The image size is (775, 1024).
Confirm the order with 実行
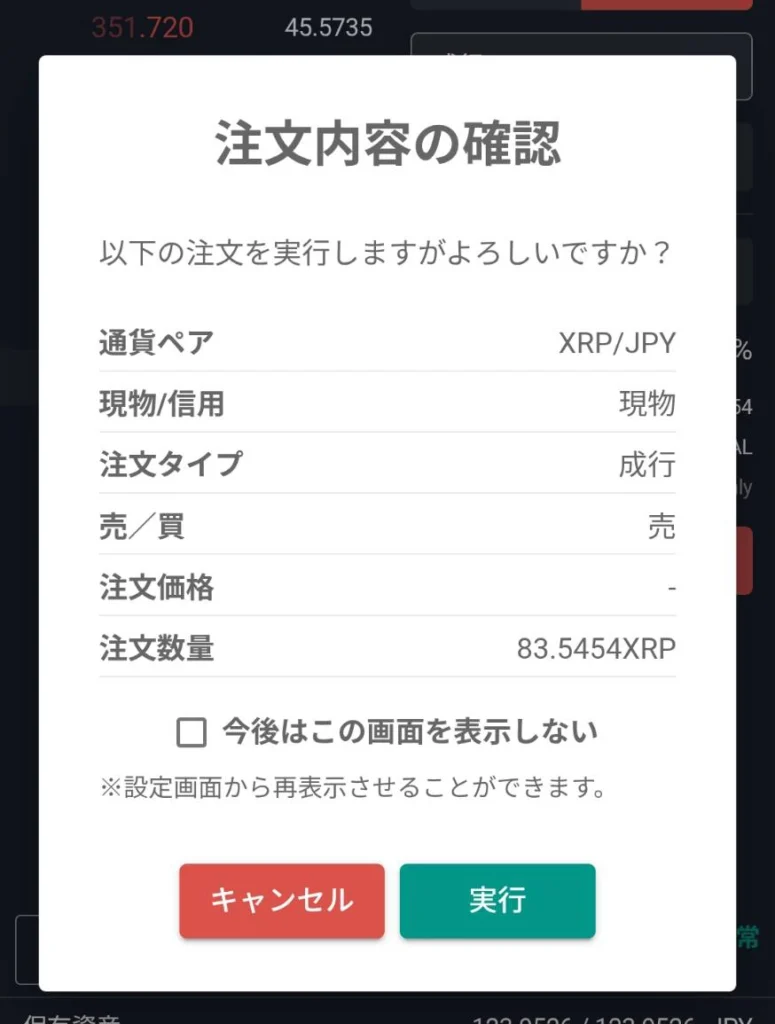click(x=497, y=900)
